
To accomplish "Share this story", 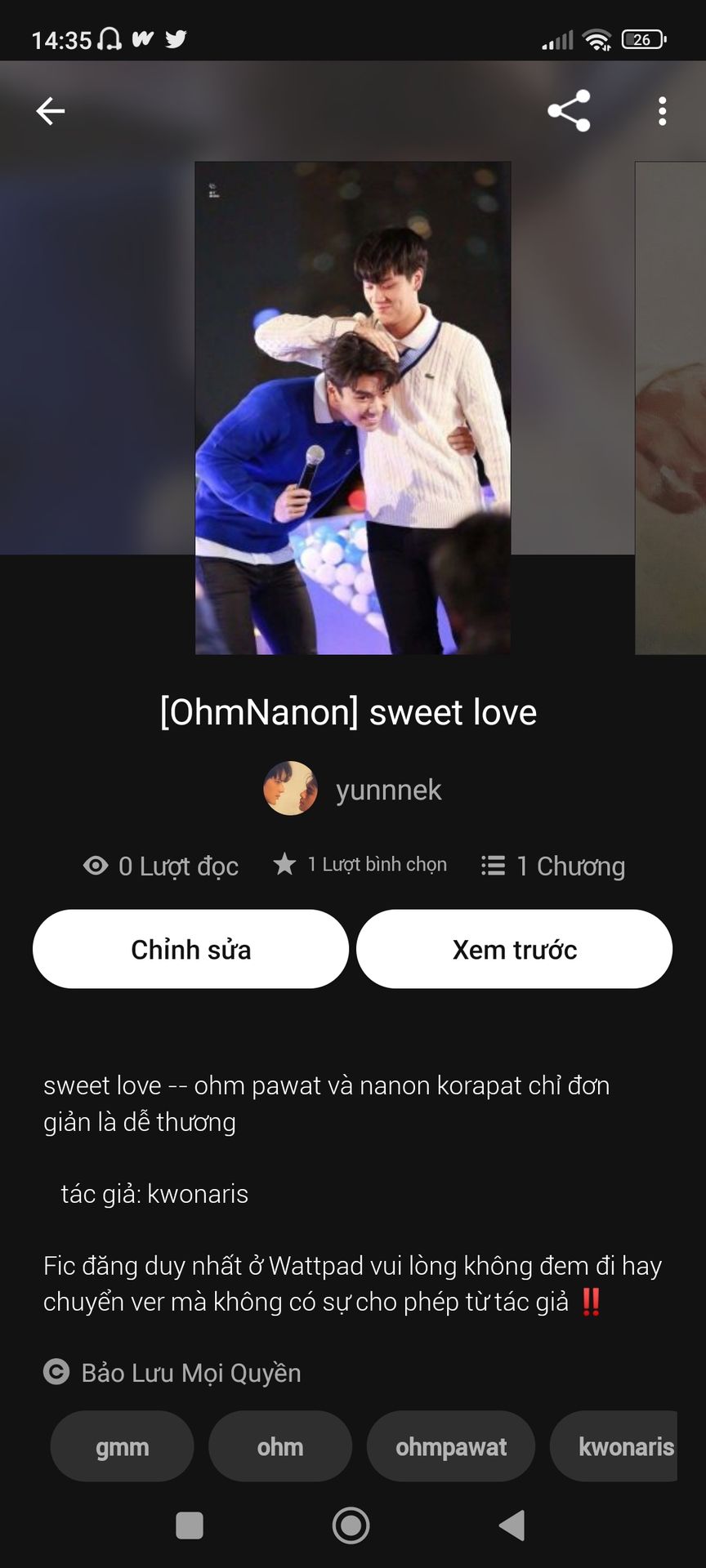I will (569, 111).
